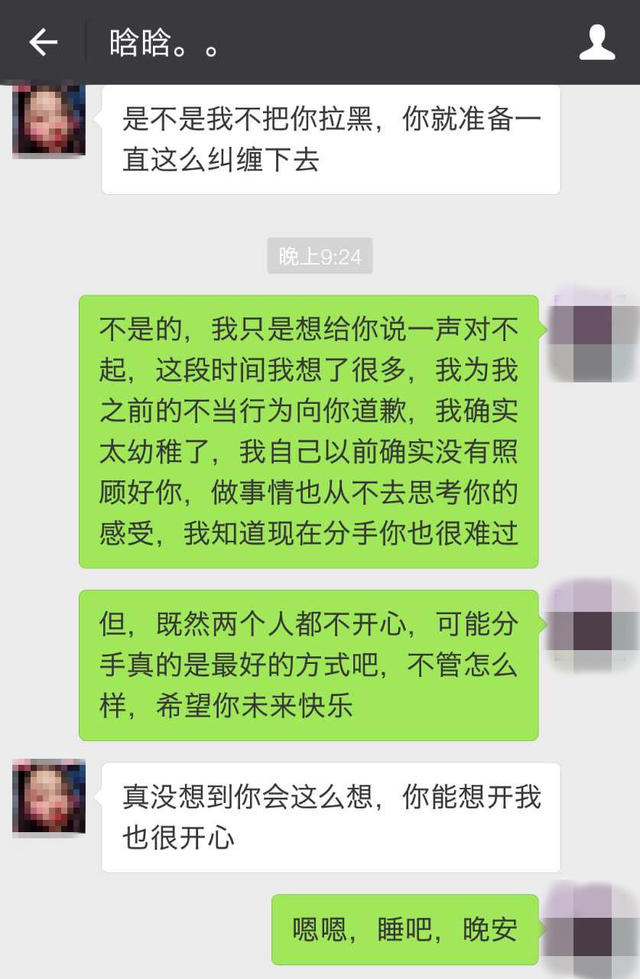This screenshot has height=979, width=640.
Task: Open chat info via the person icon
Action: [597, 42]
